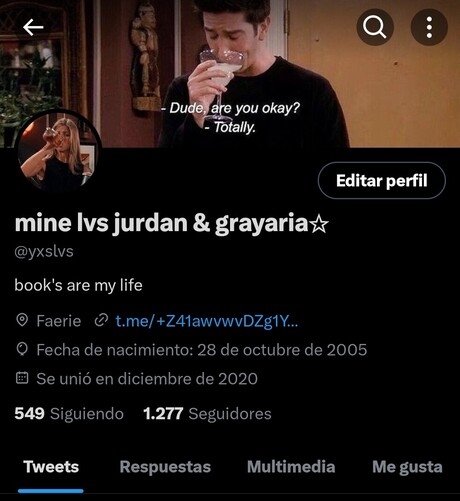The image size is (460, 501).
Task: Switch to the Respuestas tab
Action: [x=165, y=467]
